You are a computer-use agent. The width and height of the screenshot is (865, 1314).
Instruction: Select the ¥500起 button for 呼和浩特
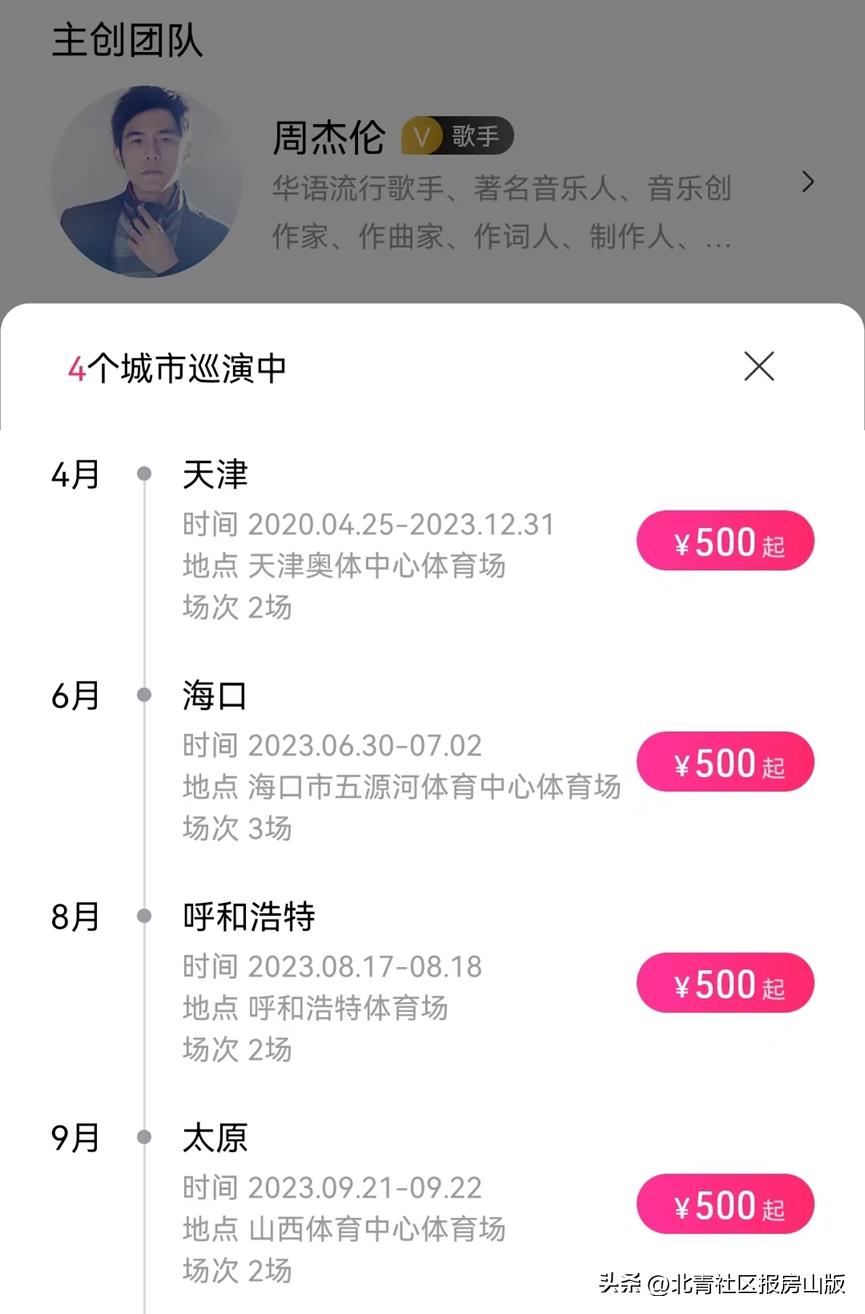[x=724, y=983]
